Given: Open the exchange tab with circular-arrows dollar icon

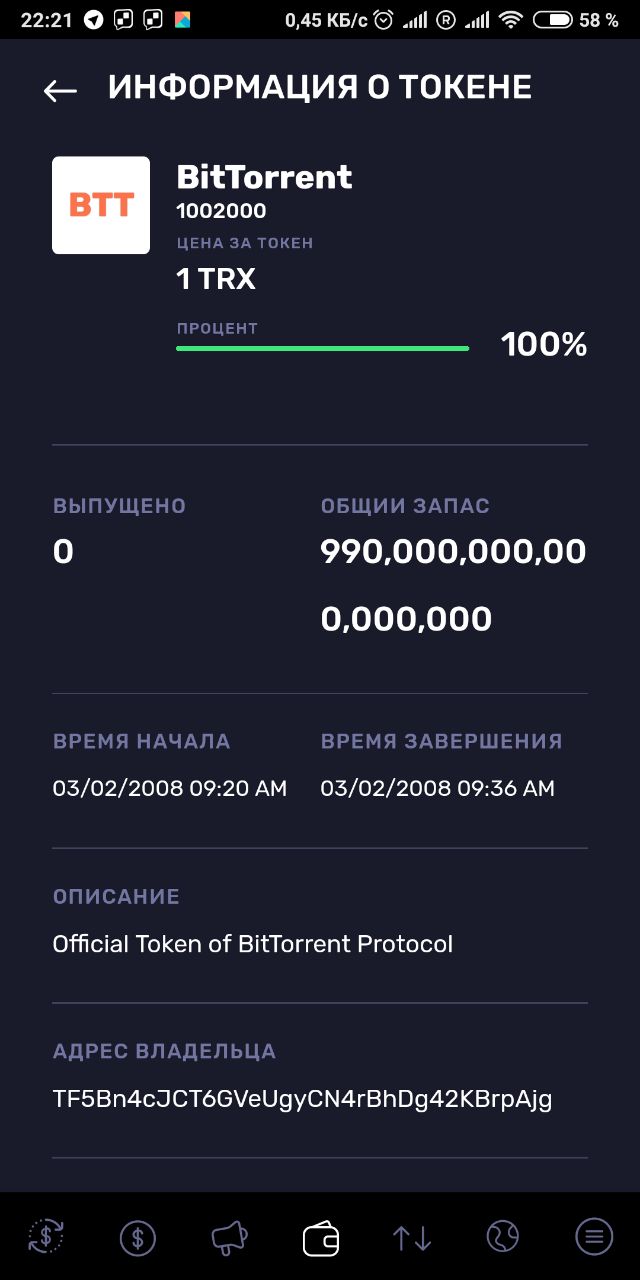Looking at the screenshot, I should coord(46,1238).
